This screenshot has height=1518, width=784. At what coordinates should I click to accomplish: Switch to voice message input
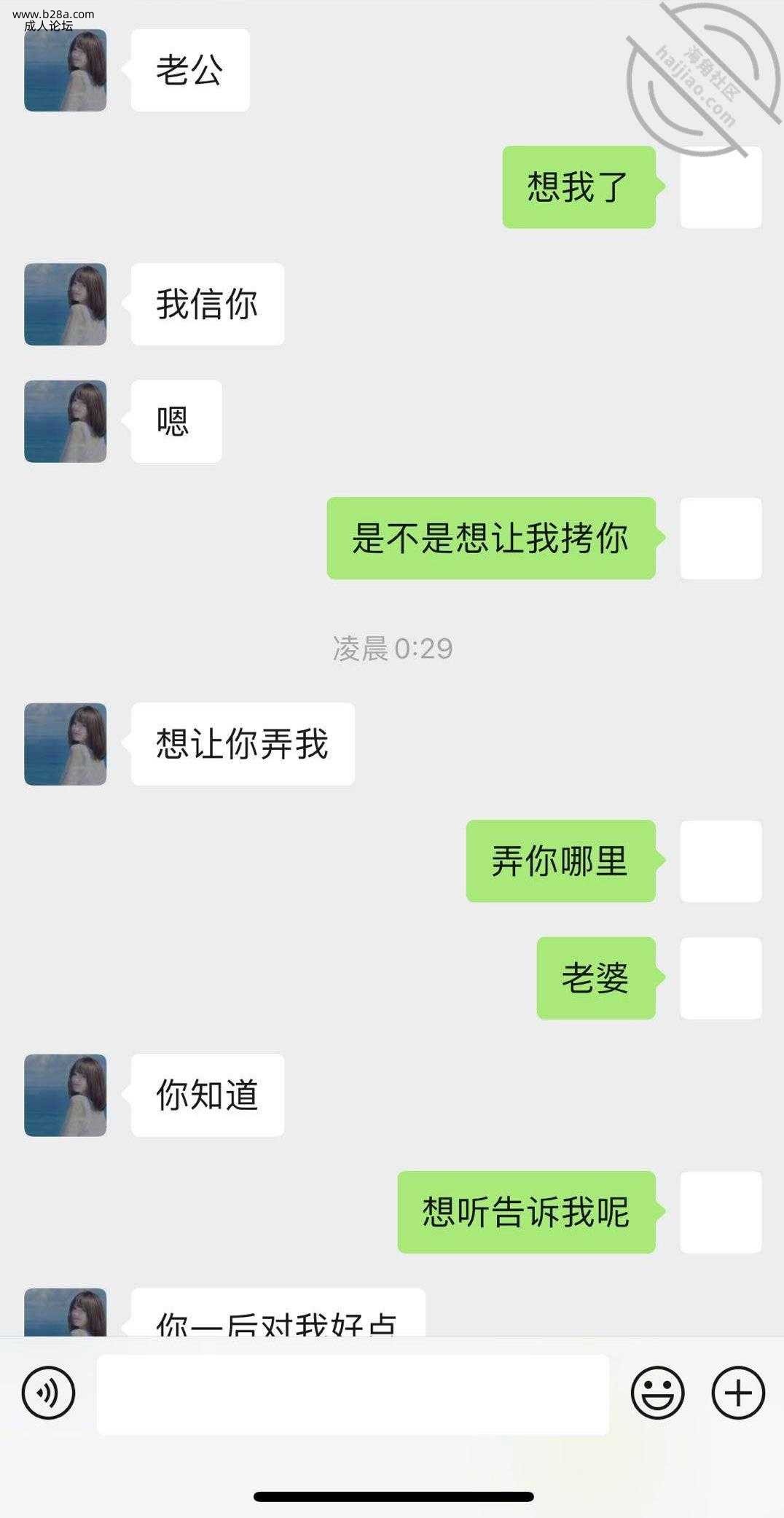pos(48,1393)
